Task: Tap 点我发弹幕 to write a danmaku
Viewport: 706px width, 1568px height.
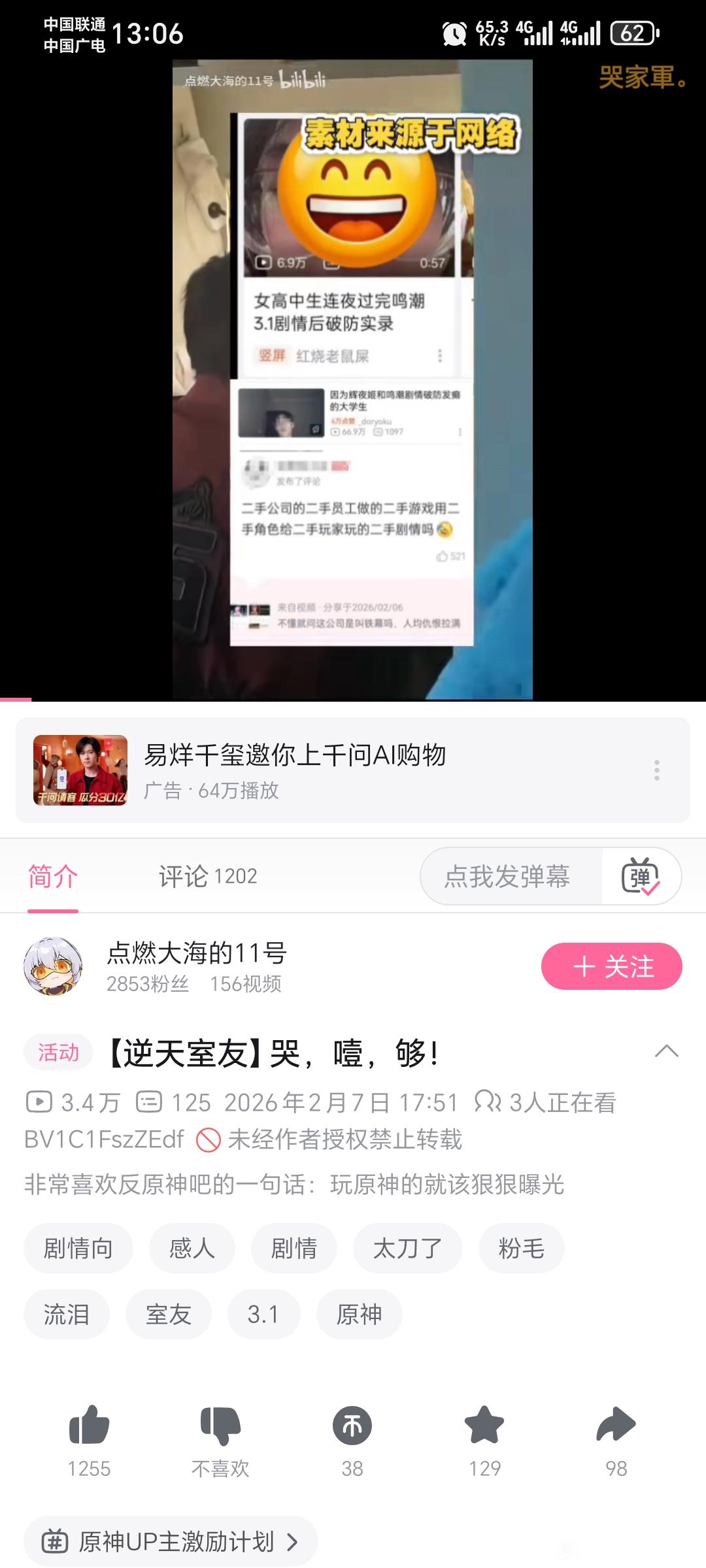Action: click(x=507, y=876)
